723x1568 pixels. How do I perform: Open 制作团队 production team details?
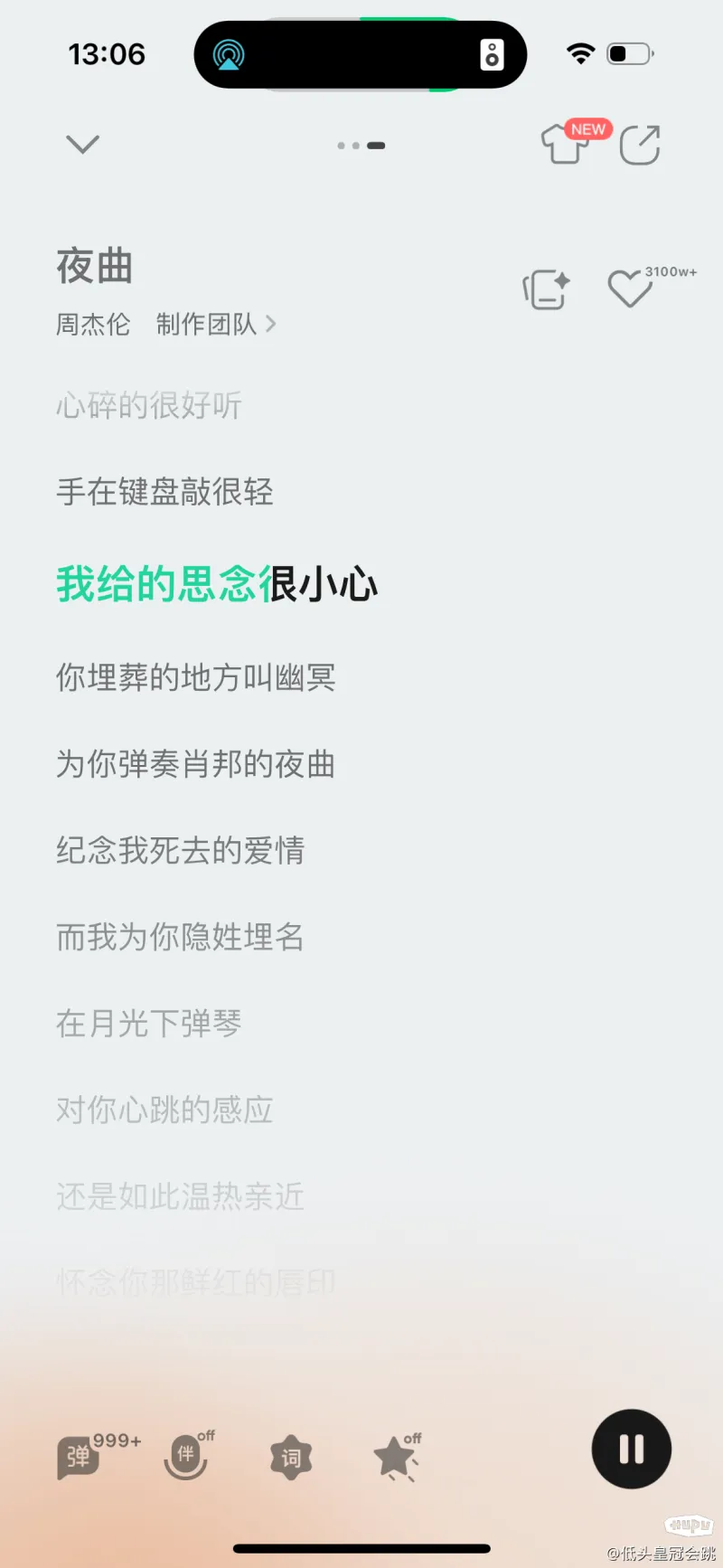click(216, 324)
